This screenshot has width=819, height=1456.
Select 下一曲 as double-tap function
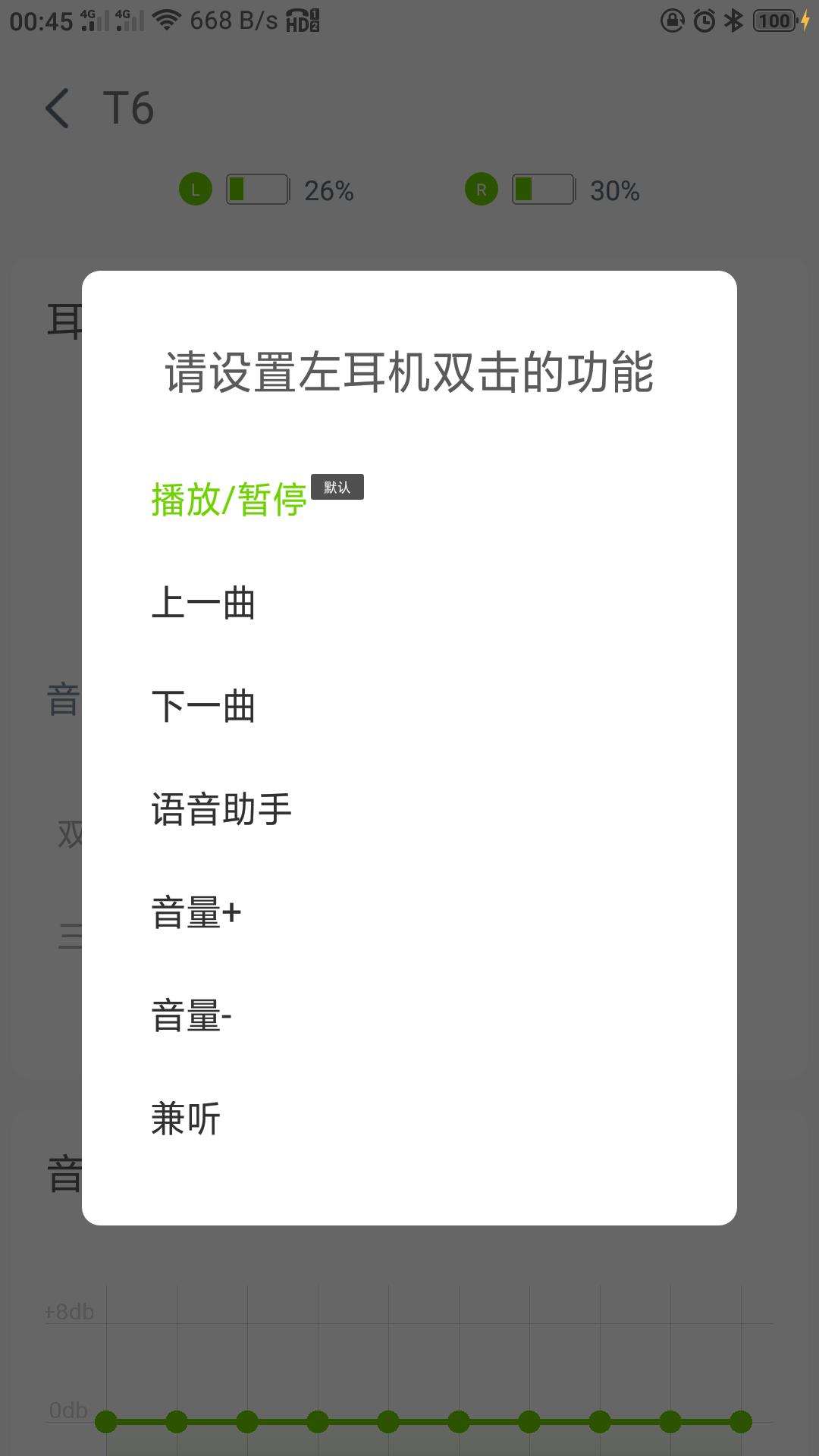(x=202, y=706)
